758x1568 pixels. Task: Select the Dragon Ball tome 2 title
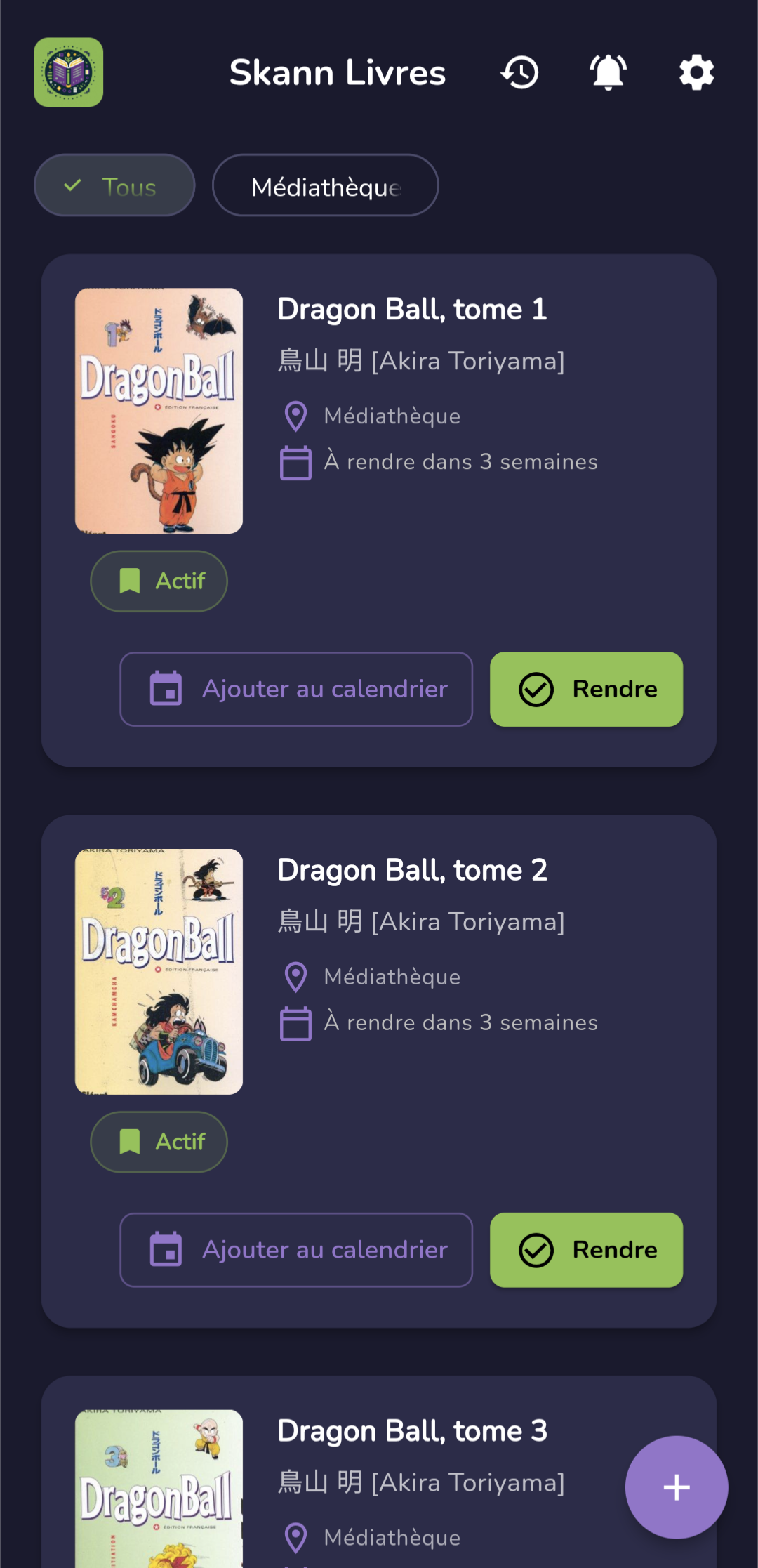pyautogui.click(x=413, y=869)
